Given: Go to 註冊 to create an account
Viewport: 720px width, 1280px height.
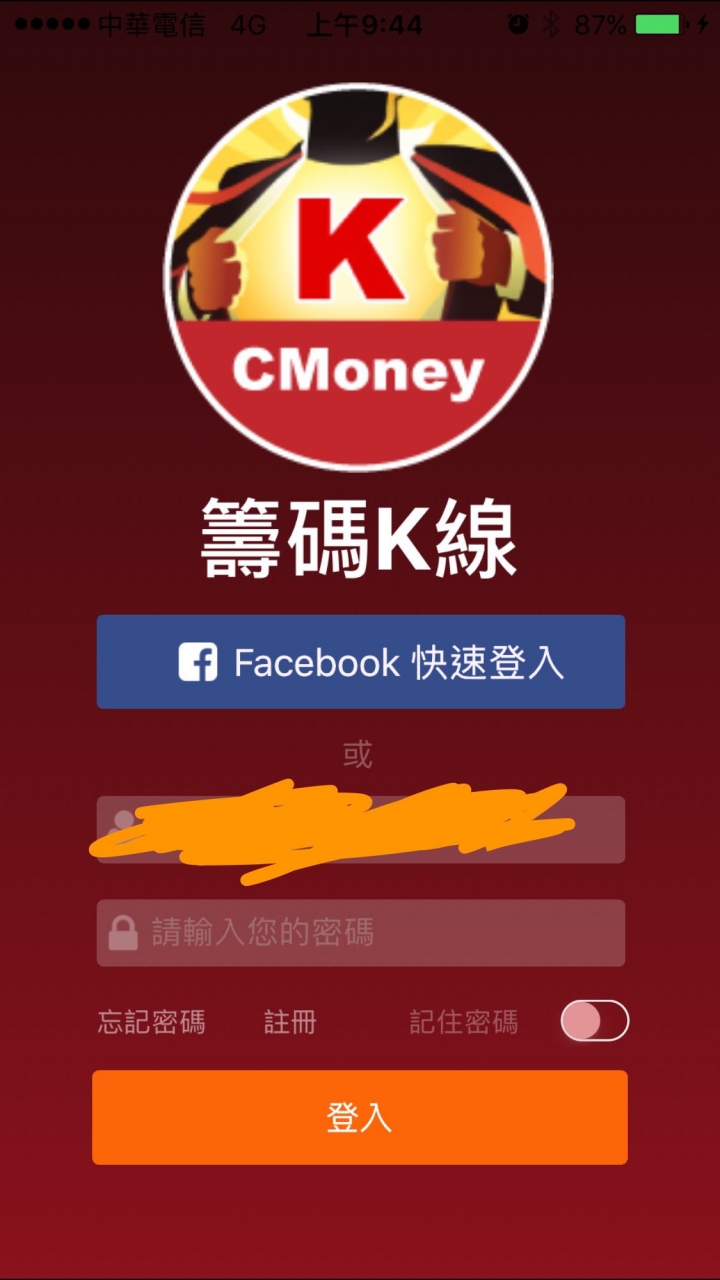Looking at the screenshot, I should point(290,1022).
